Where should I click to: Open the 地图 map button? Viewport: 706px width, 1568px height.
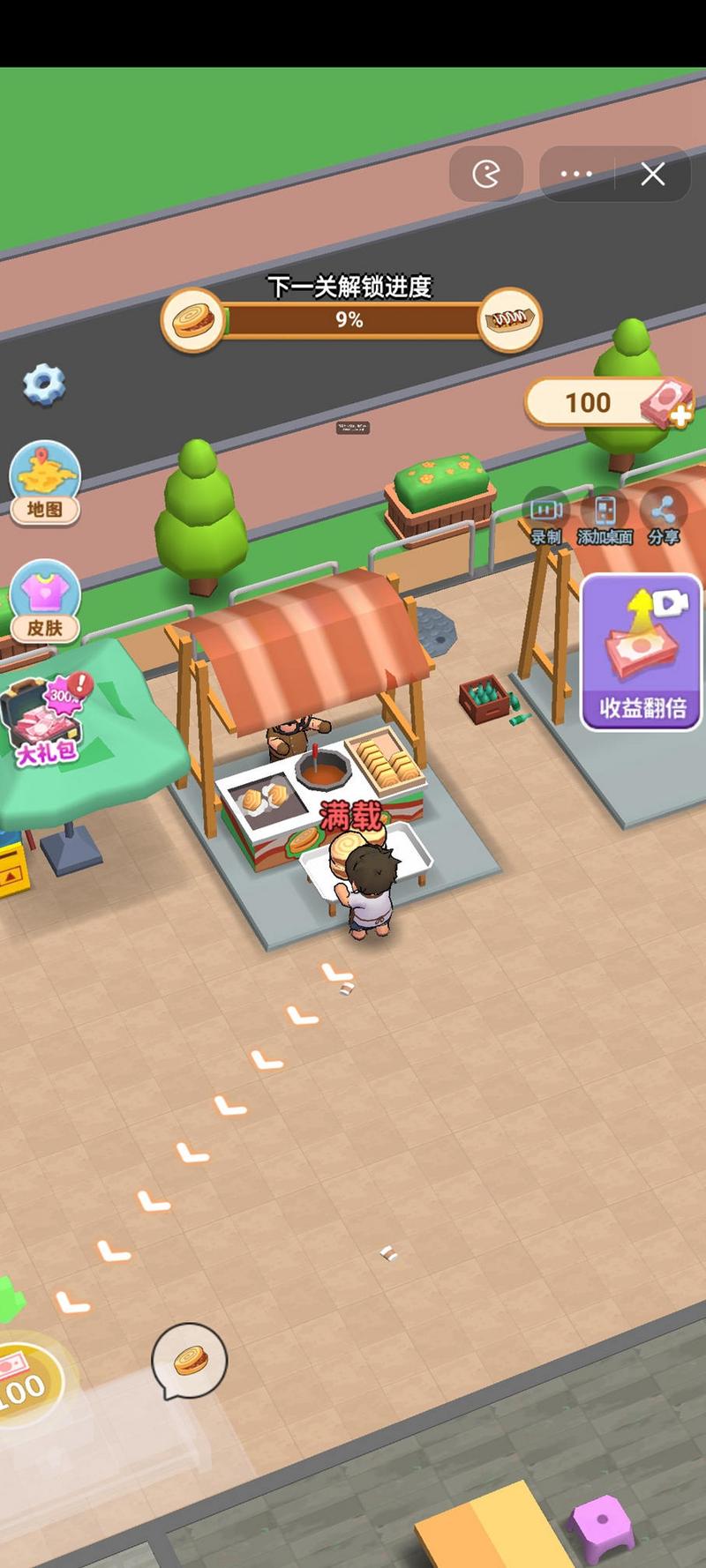coord(45,482)
